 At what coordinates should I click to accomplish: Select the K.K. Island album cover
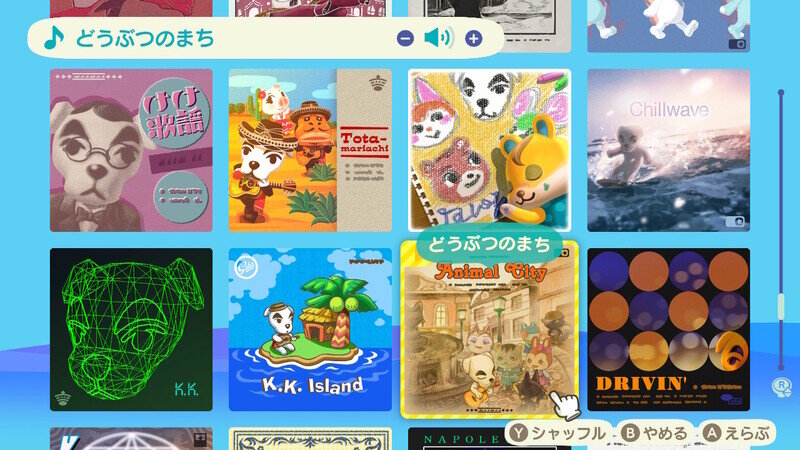click(x=310, y=329)
